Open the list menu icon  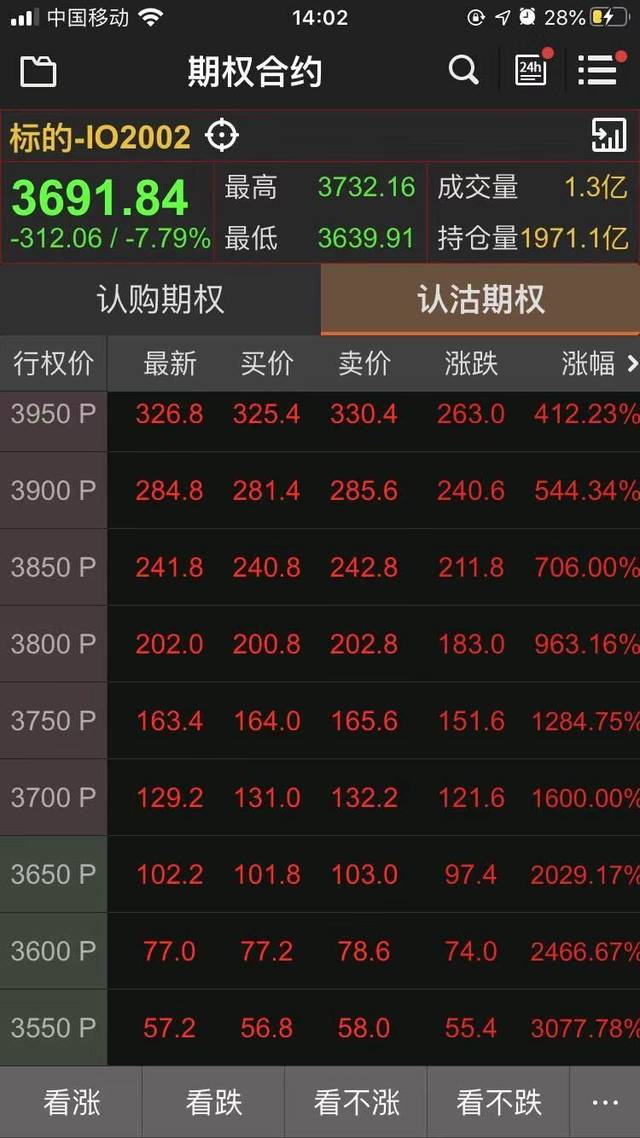point(598,70)
